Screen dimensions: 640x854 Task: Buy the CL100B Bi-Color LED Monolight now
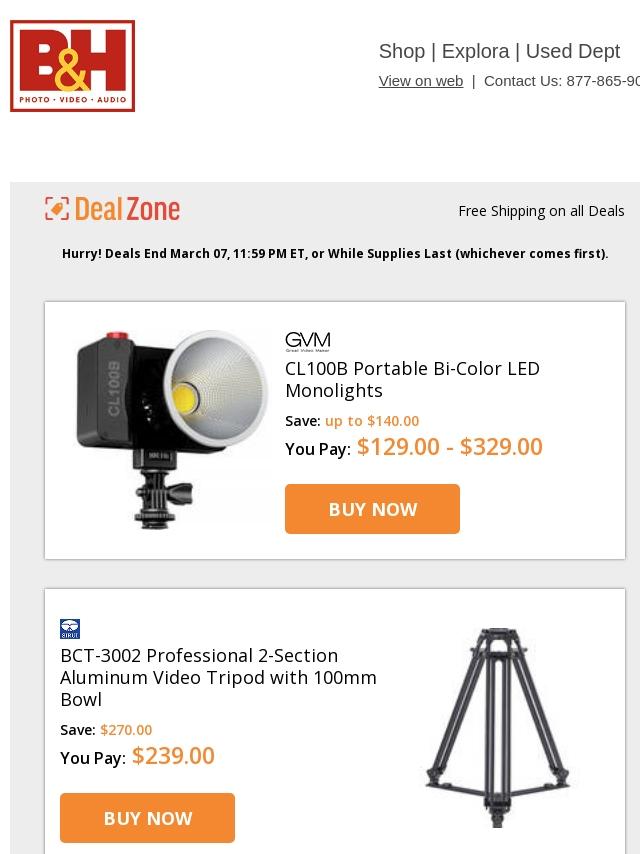coord(372,509)
